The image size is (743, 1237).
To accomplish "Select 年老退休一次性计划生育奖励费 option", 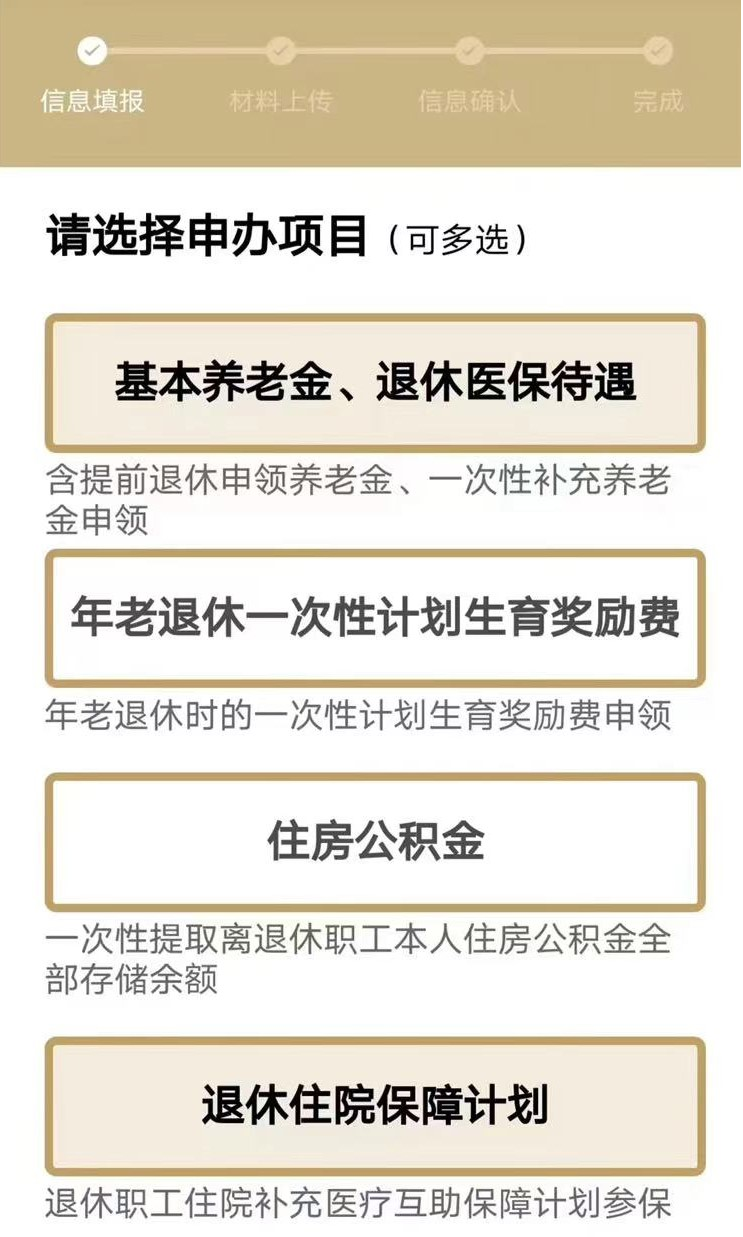I will (x=375, y=618).
